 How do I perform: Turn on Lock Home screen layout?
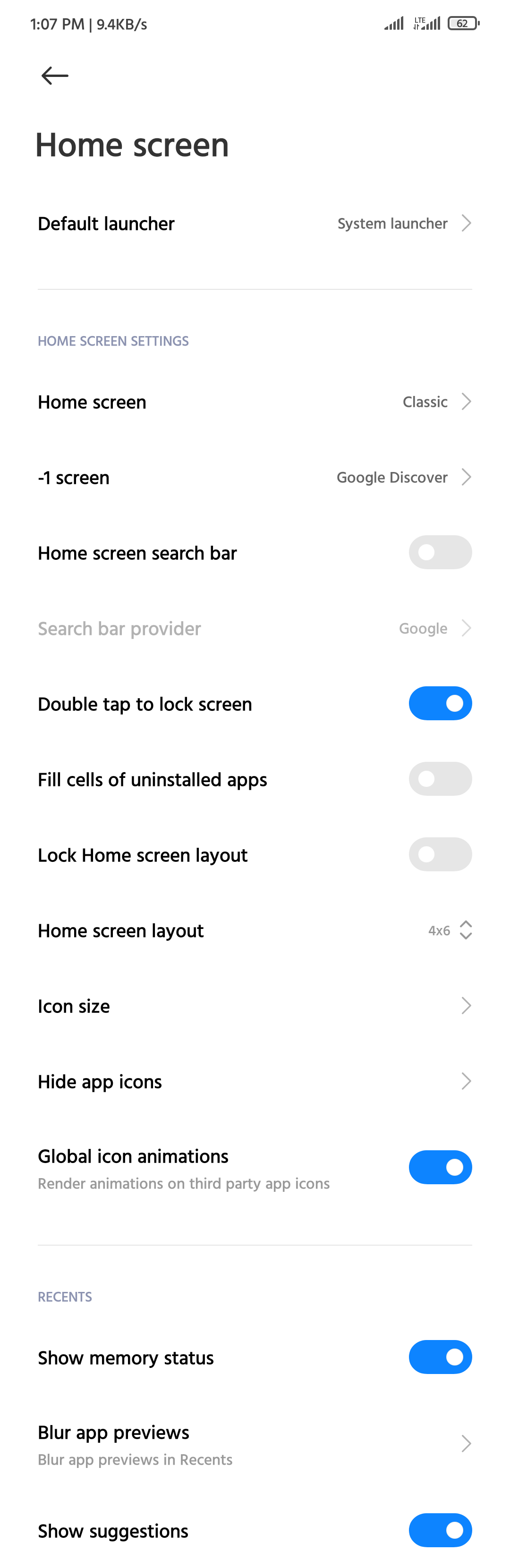(x=439, y=854)
